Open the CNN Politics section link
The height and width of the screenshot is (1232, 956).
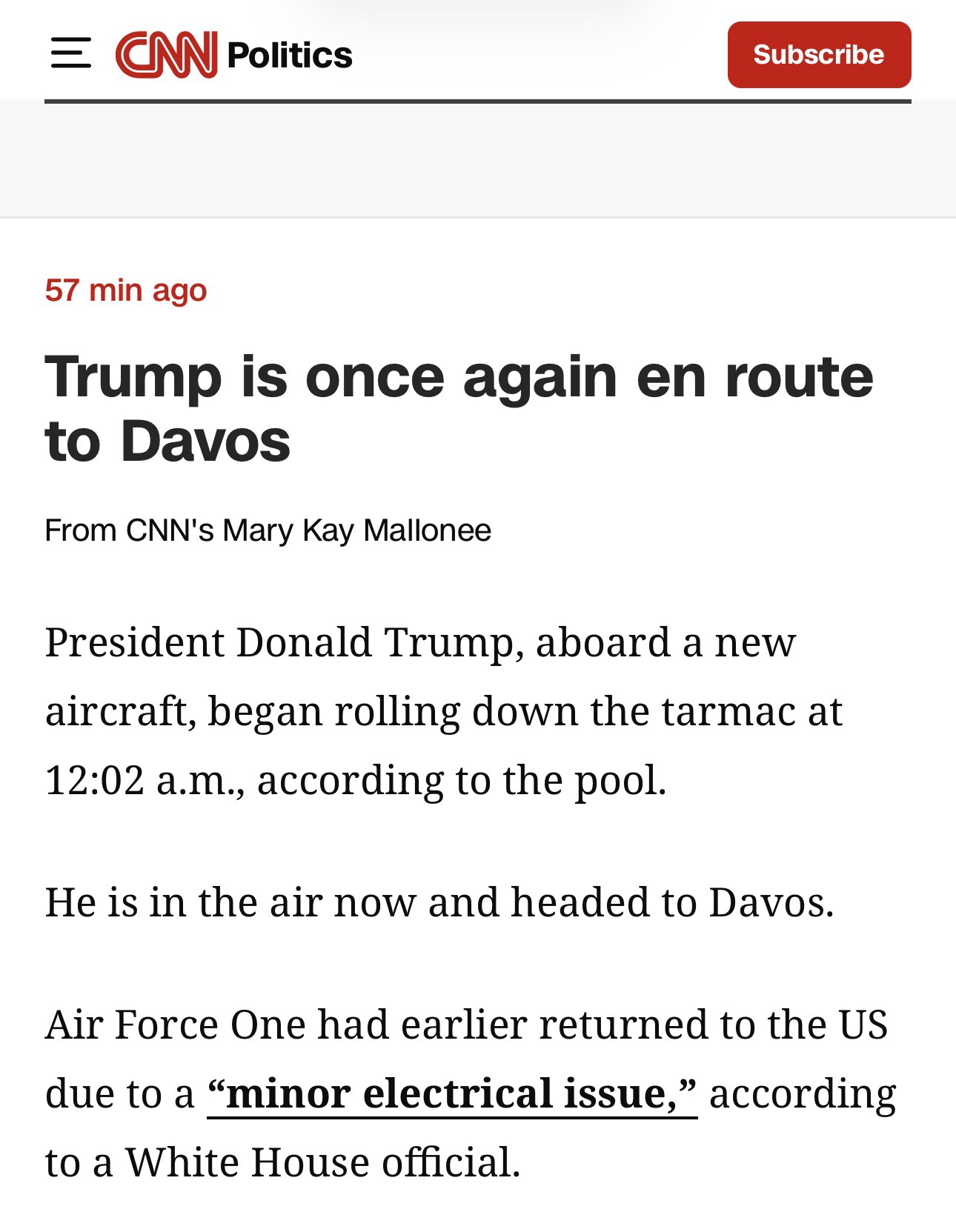pyautogui.click(x=289, y=55)
